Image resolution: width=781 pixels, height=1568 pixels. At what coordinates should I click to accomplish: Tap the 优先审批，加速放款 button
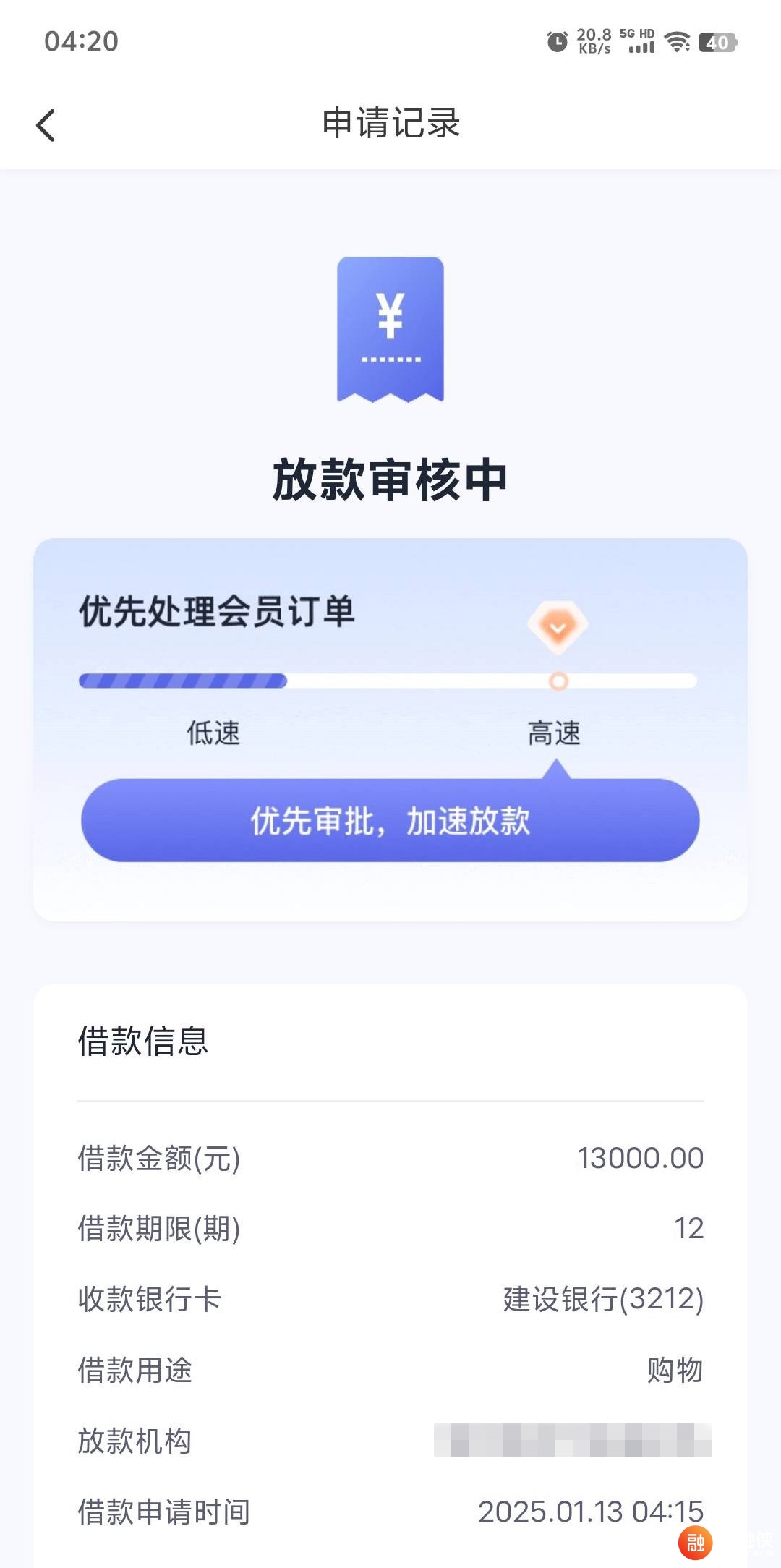click(x=390, y=820)
